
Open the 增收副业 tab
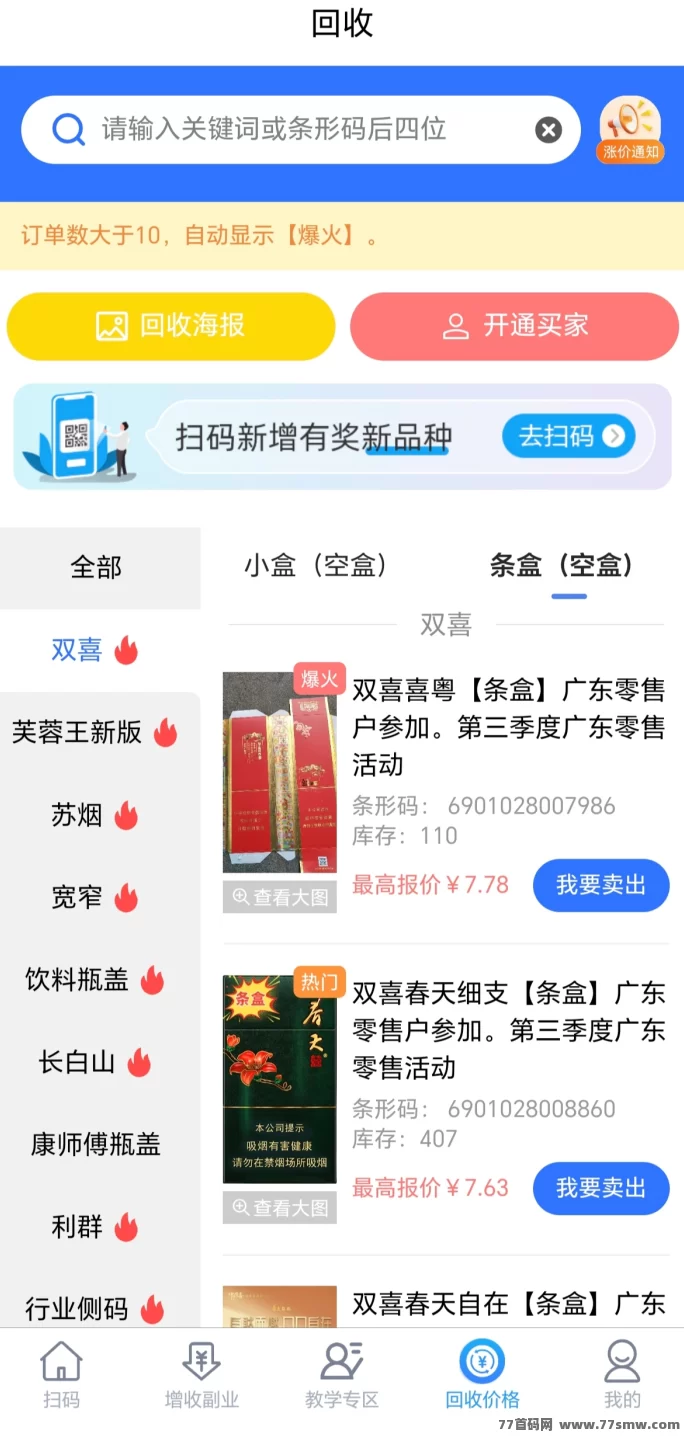[202, 1375]
